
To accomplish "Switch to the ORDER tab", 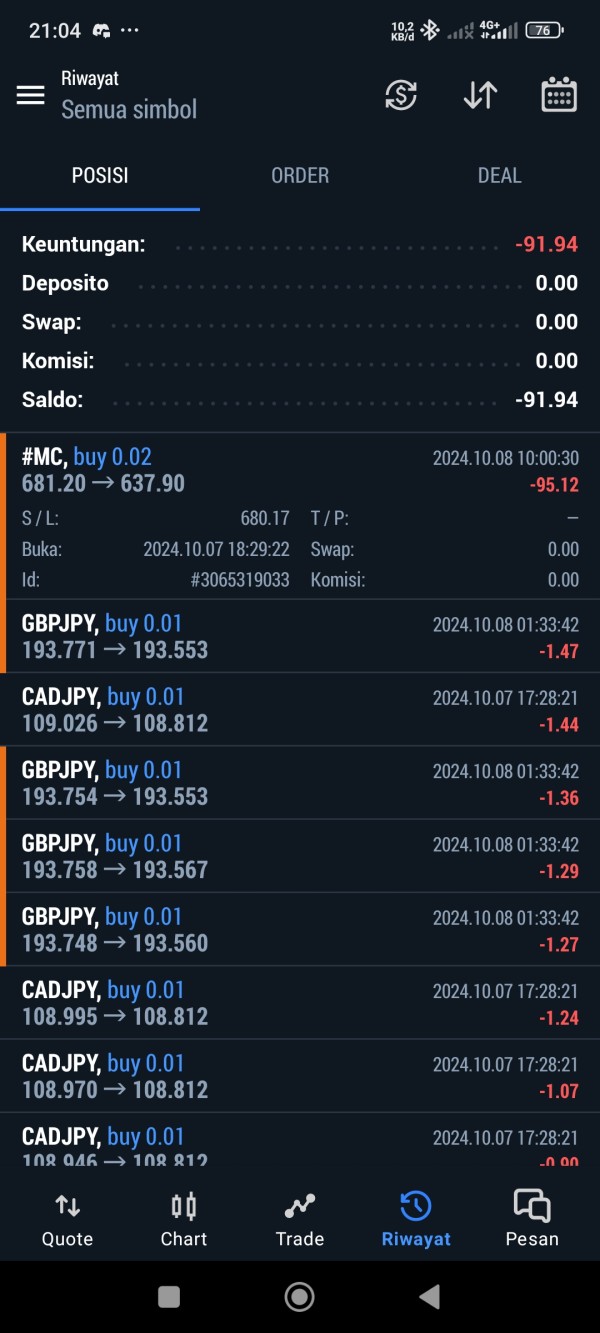I will click(300, 176).
